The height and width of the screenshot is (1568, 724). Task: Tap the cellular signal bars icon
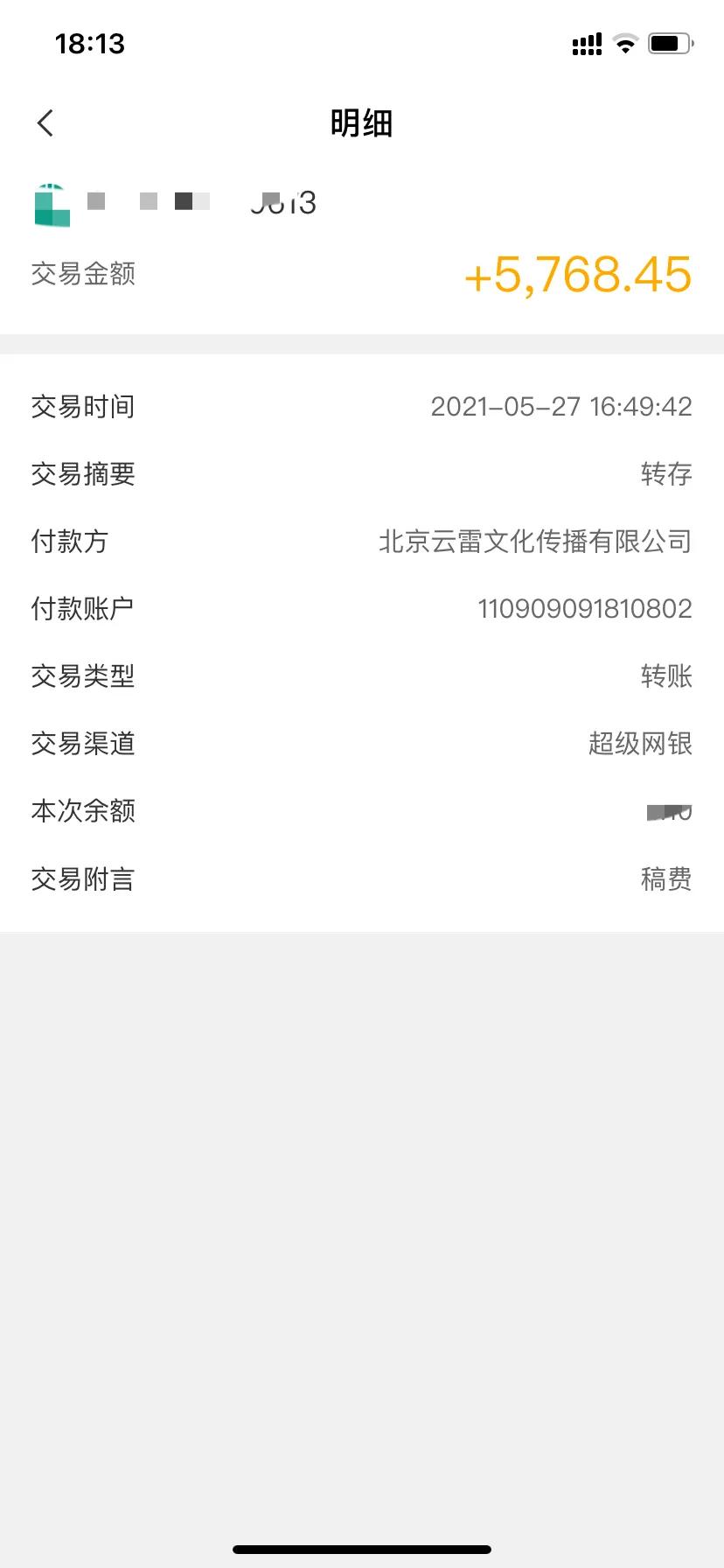[x=586, y=43]
